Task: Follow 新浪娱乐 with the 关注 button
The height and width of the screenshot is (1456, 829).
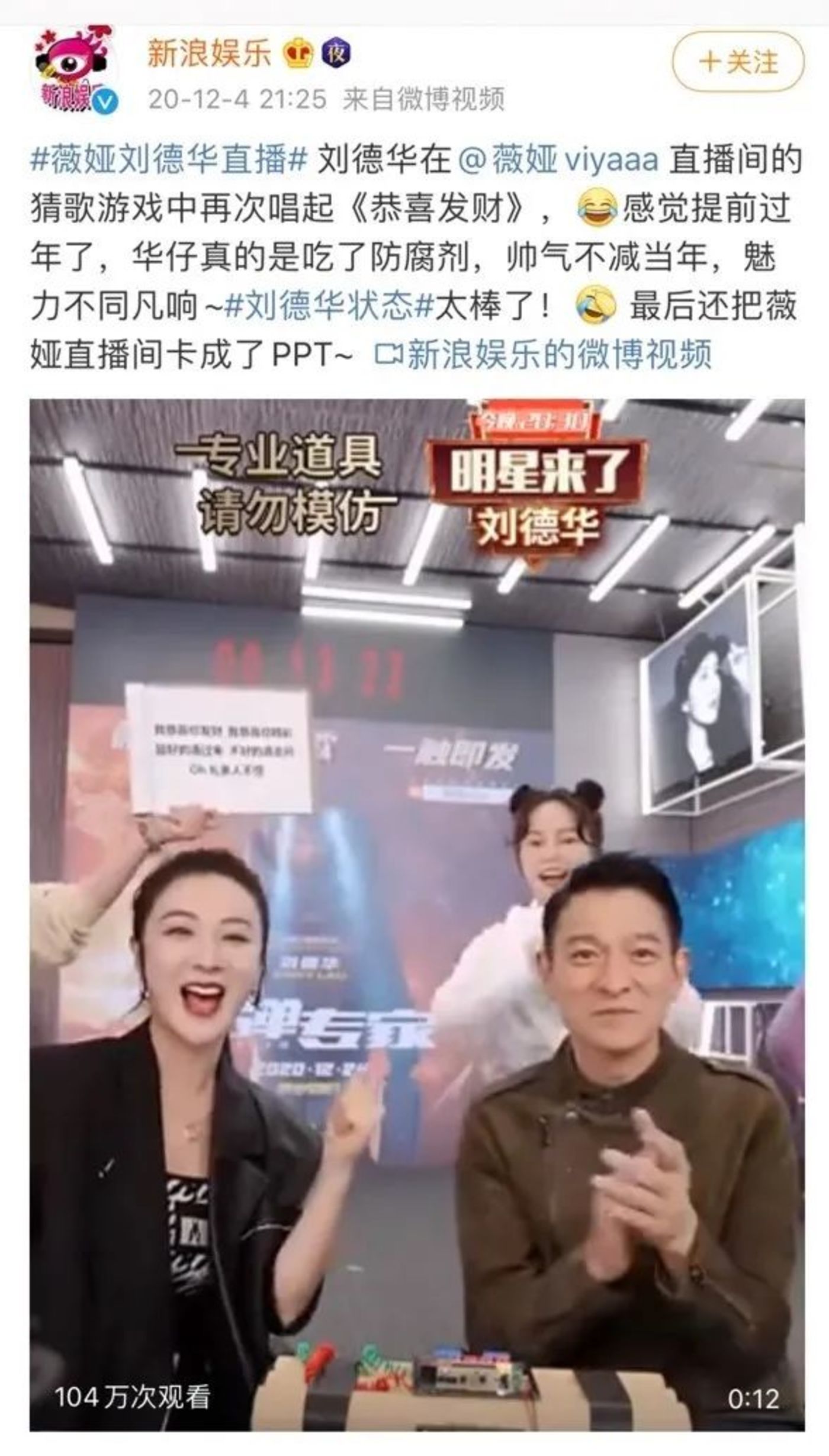Action: click(x=738, y=62)
